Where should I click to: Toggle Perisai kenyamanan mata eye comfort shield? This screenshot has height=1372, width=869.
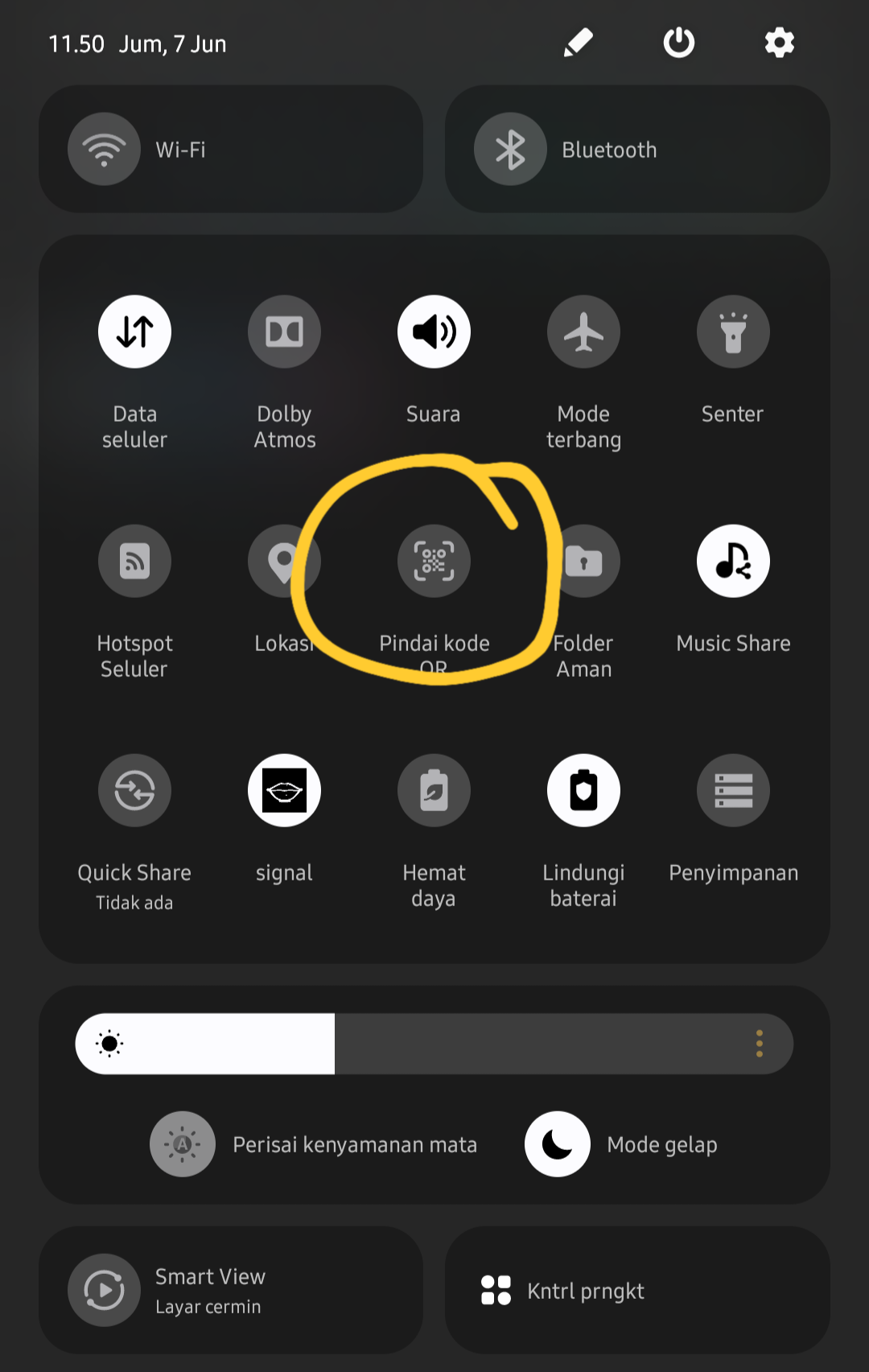click(183, 1143)
